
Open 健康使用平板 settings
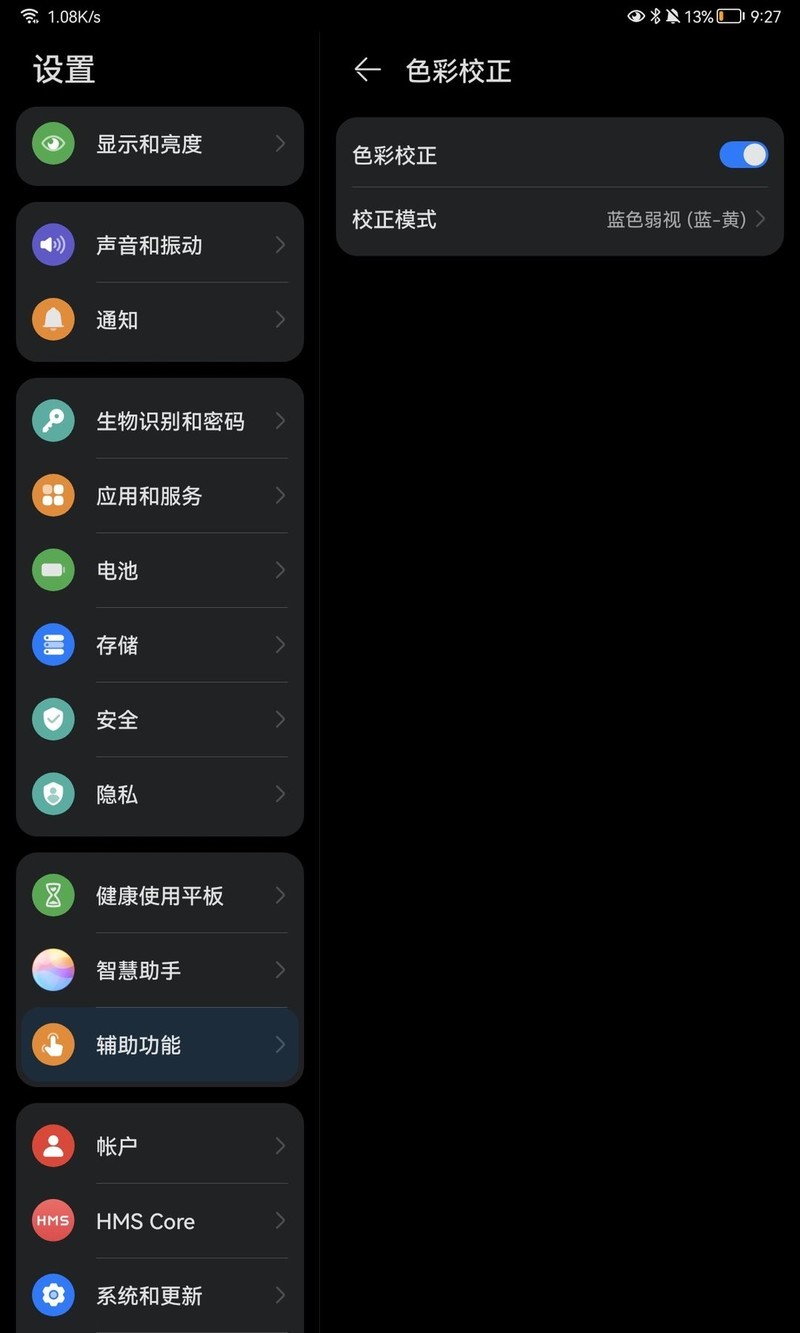(x=160, y=896)
